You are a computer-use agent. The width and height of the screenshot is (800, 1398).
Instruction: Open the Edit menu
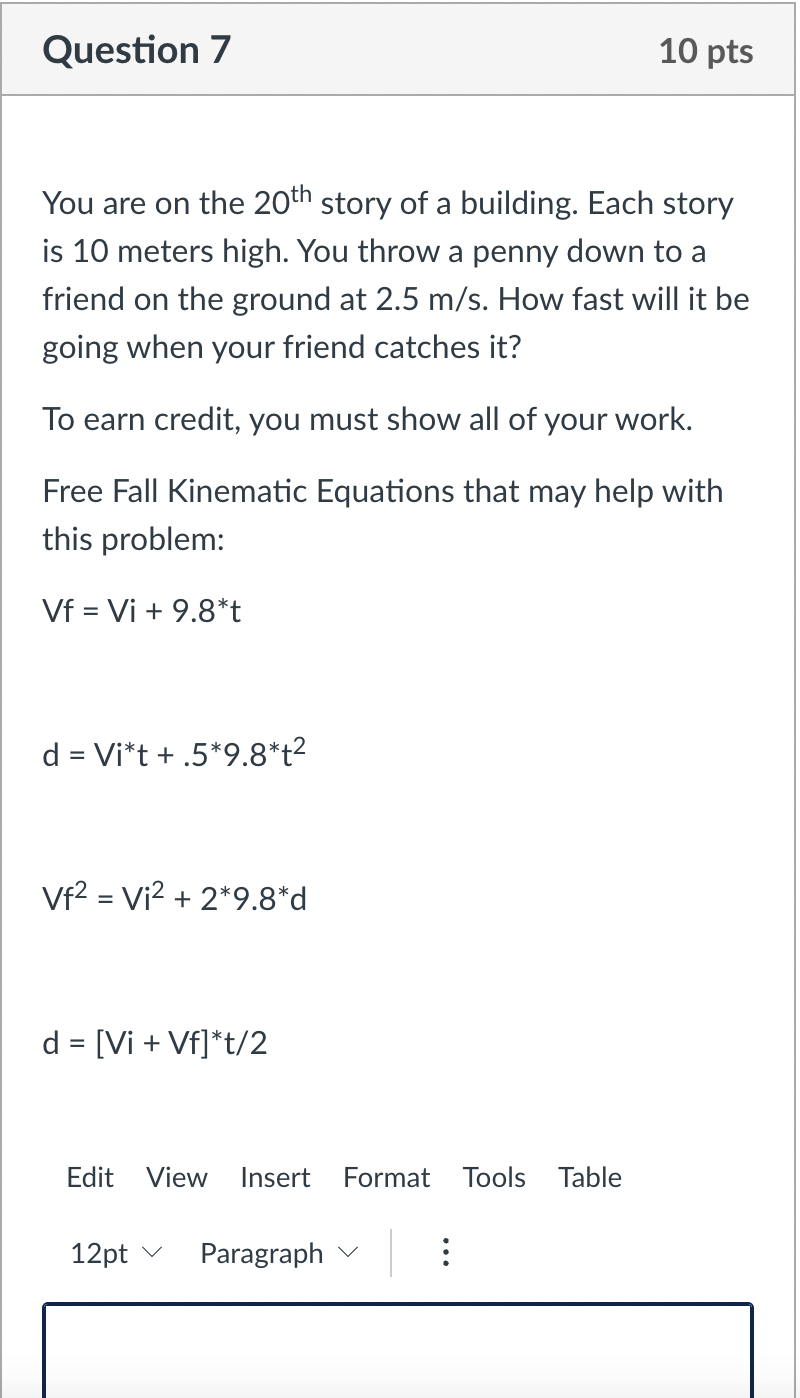90,1178
